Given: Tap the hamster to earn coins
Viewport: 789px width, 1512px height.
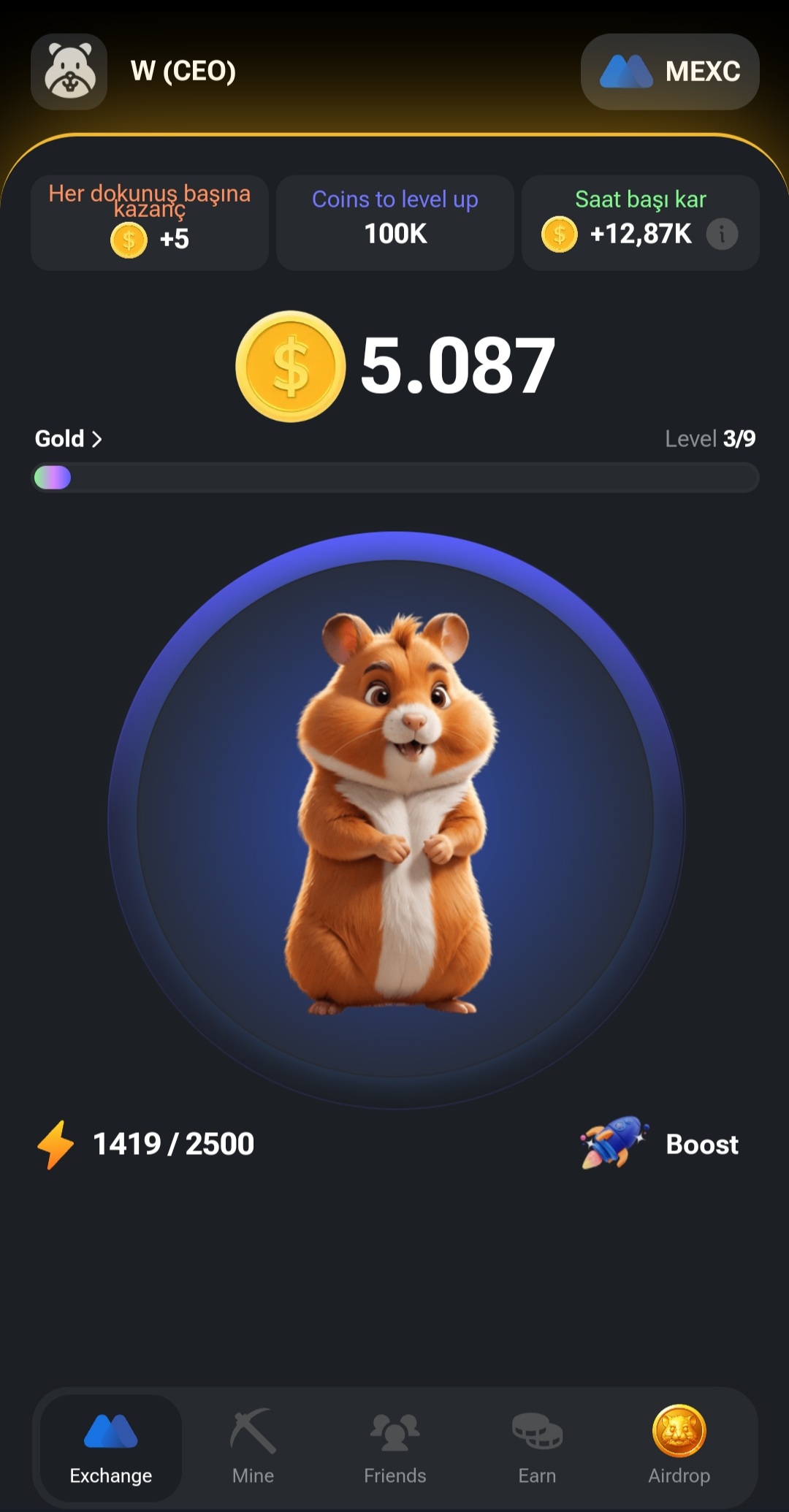Looking at the screenshot, I should coord(395,818).
